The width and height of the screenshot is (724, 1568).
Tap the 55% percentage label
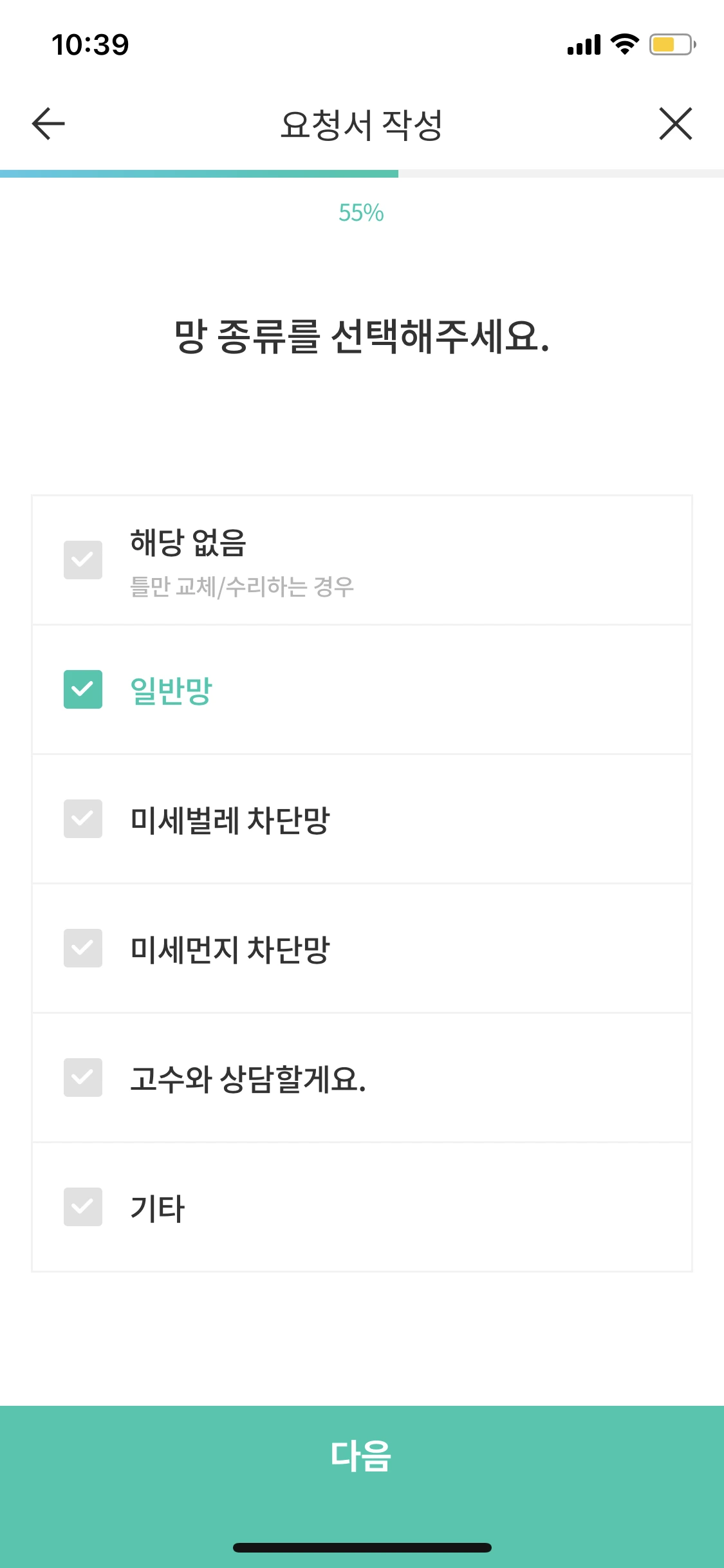(362, 212)
